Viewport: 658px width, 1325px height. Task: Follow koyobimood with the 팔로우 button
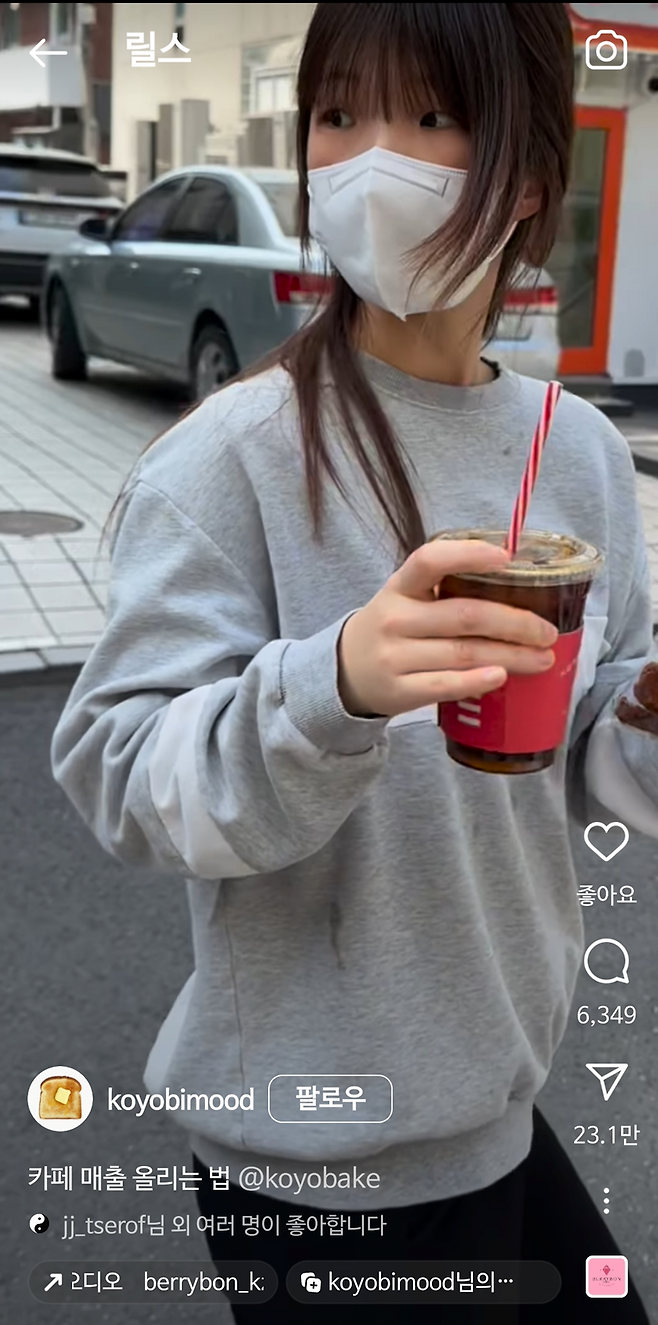click(x=330, y=1099)
